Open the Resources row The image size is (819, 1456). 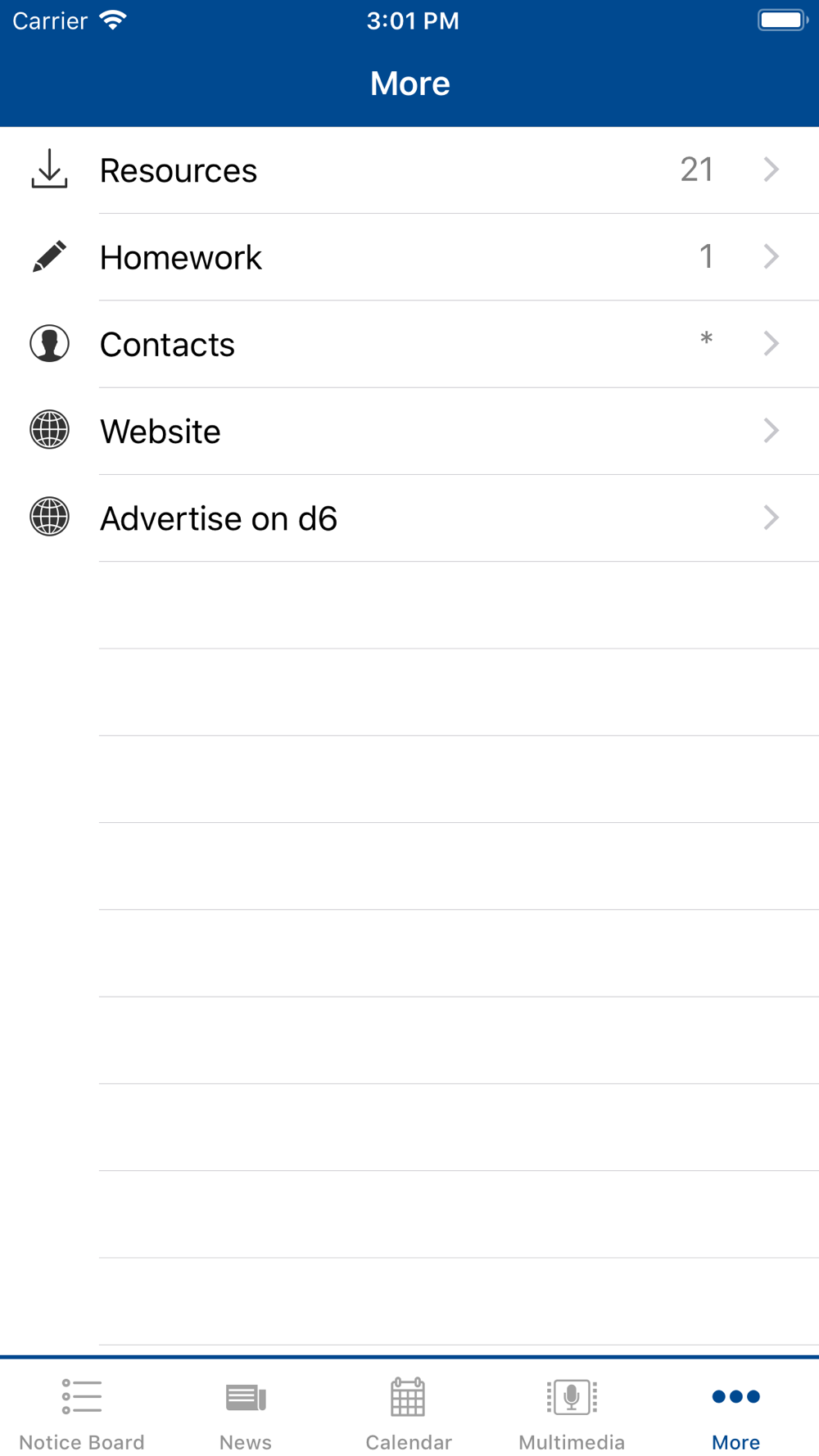(x=409, y=170)
